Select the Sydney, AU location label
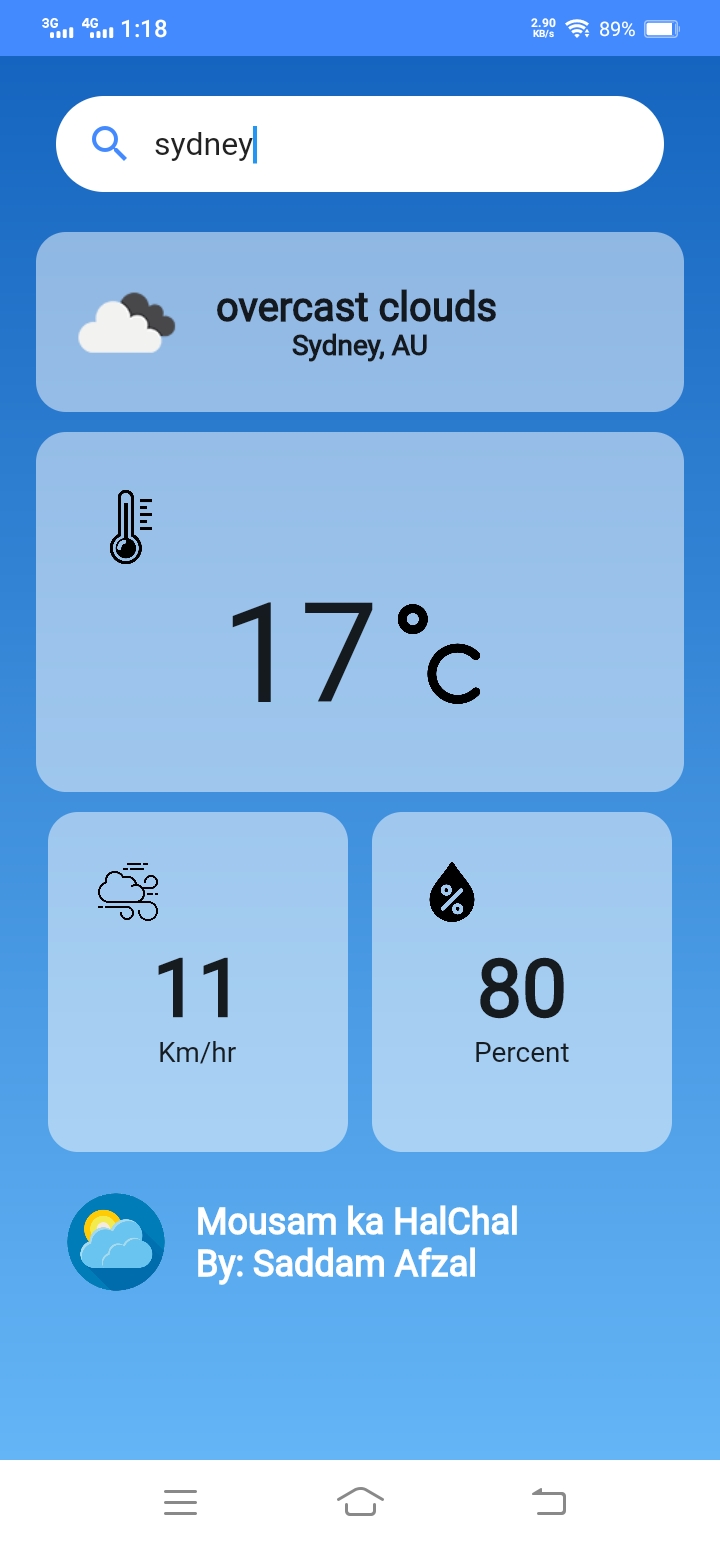 click(357, 346)
